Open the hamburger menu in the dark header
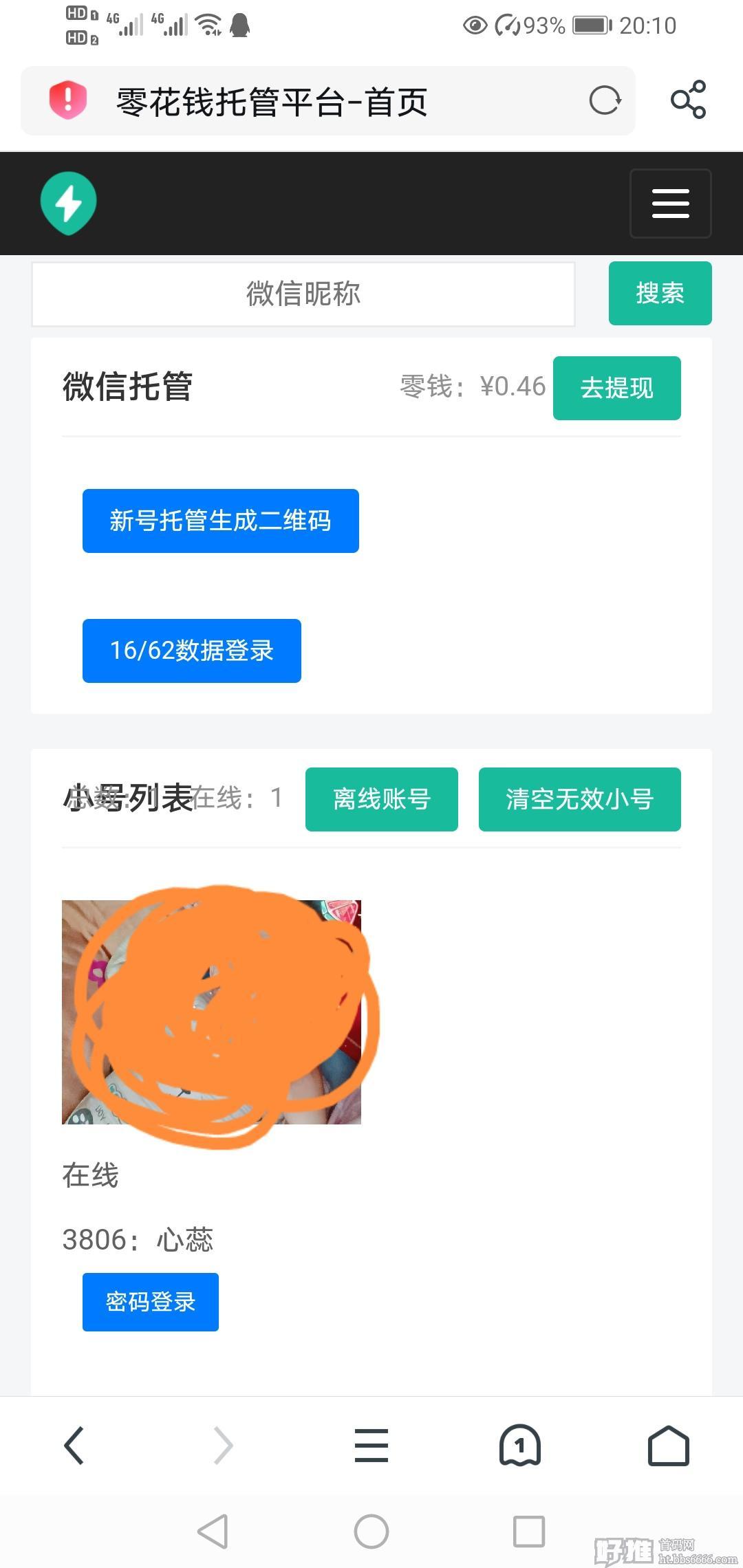 tap(671, 204)
